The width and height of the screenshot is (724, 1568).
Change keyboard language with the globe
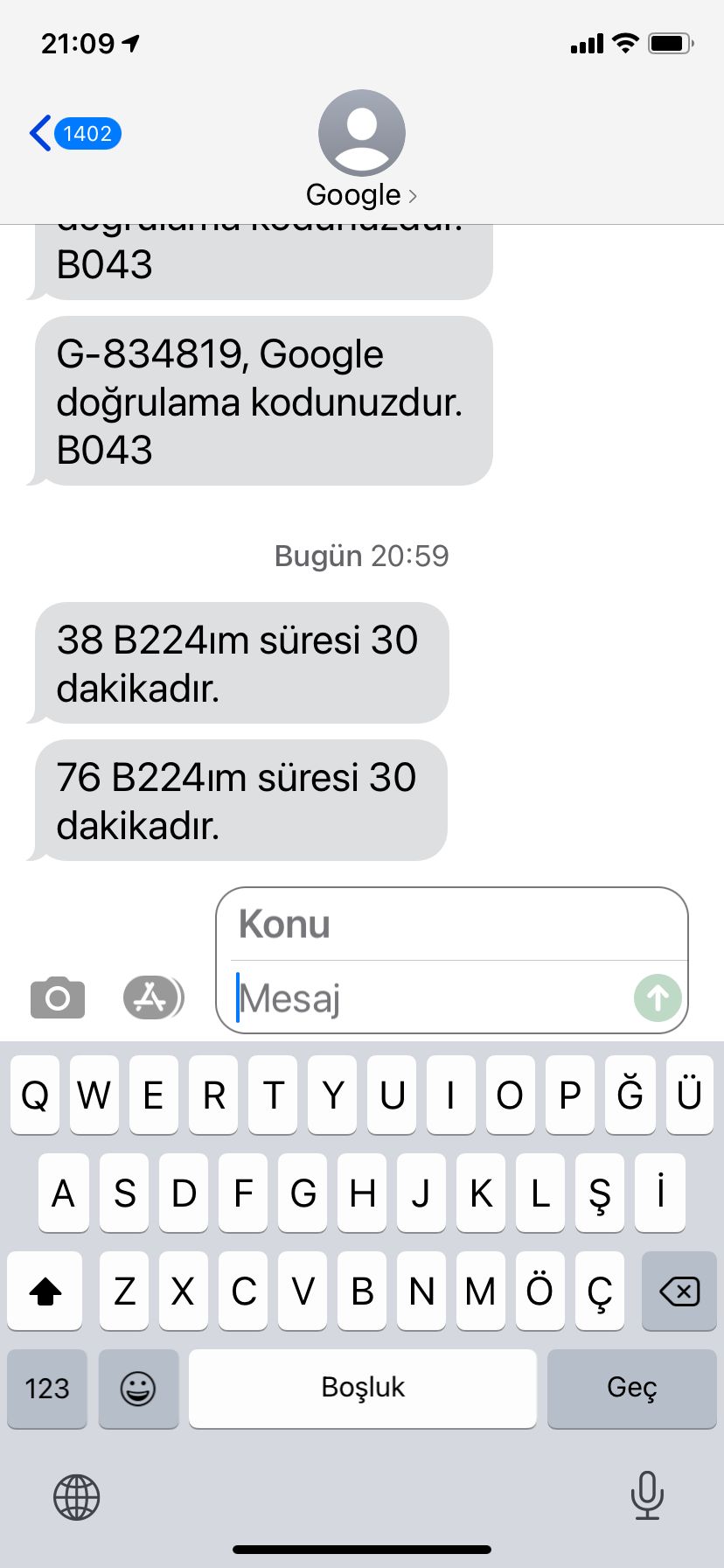pos(77,1497)
